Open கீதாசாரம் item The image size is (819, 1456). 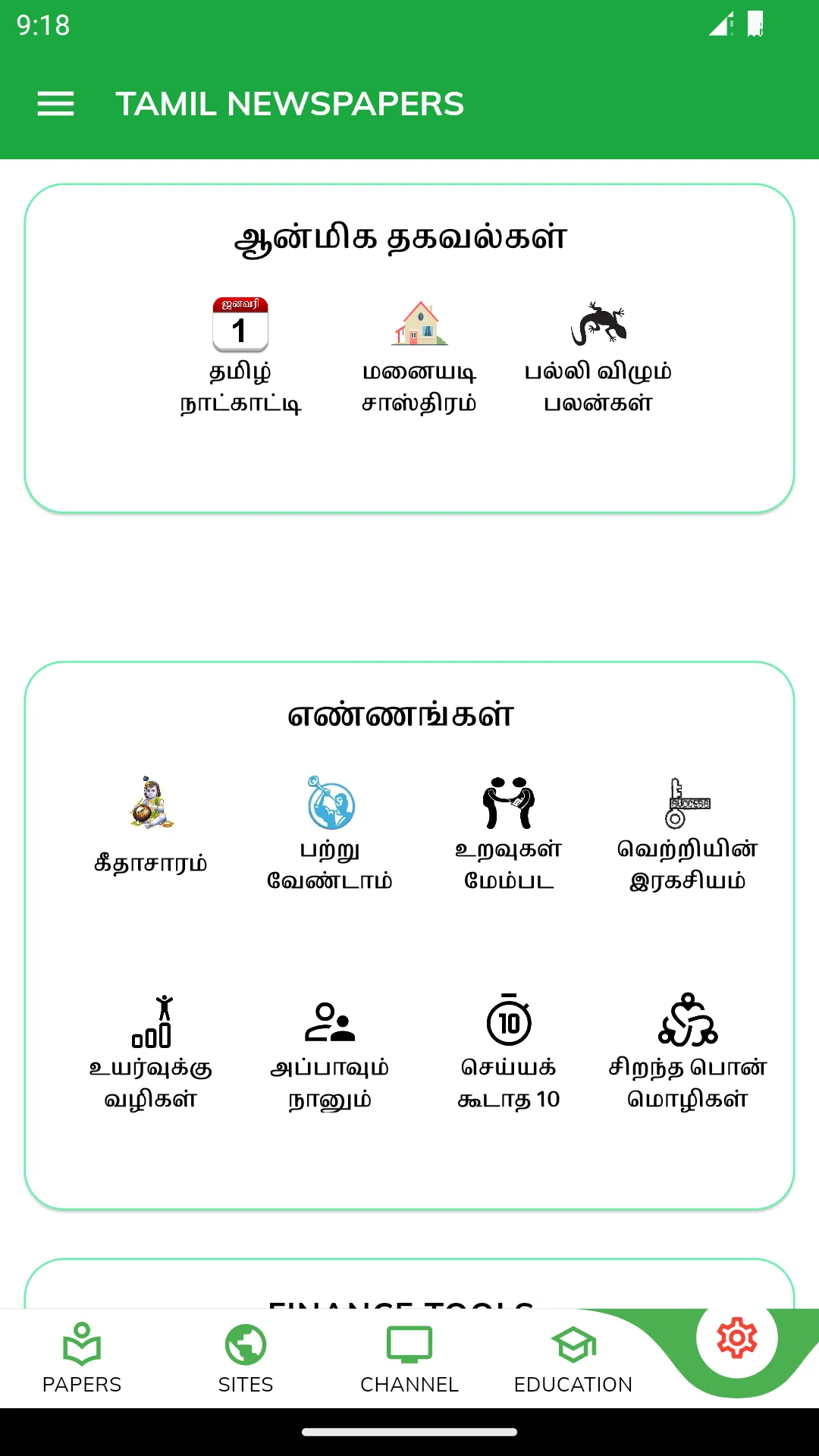click(x=151, y=827)
